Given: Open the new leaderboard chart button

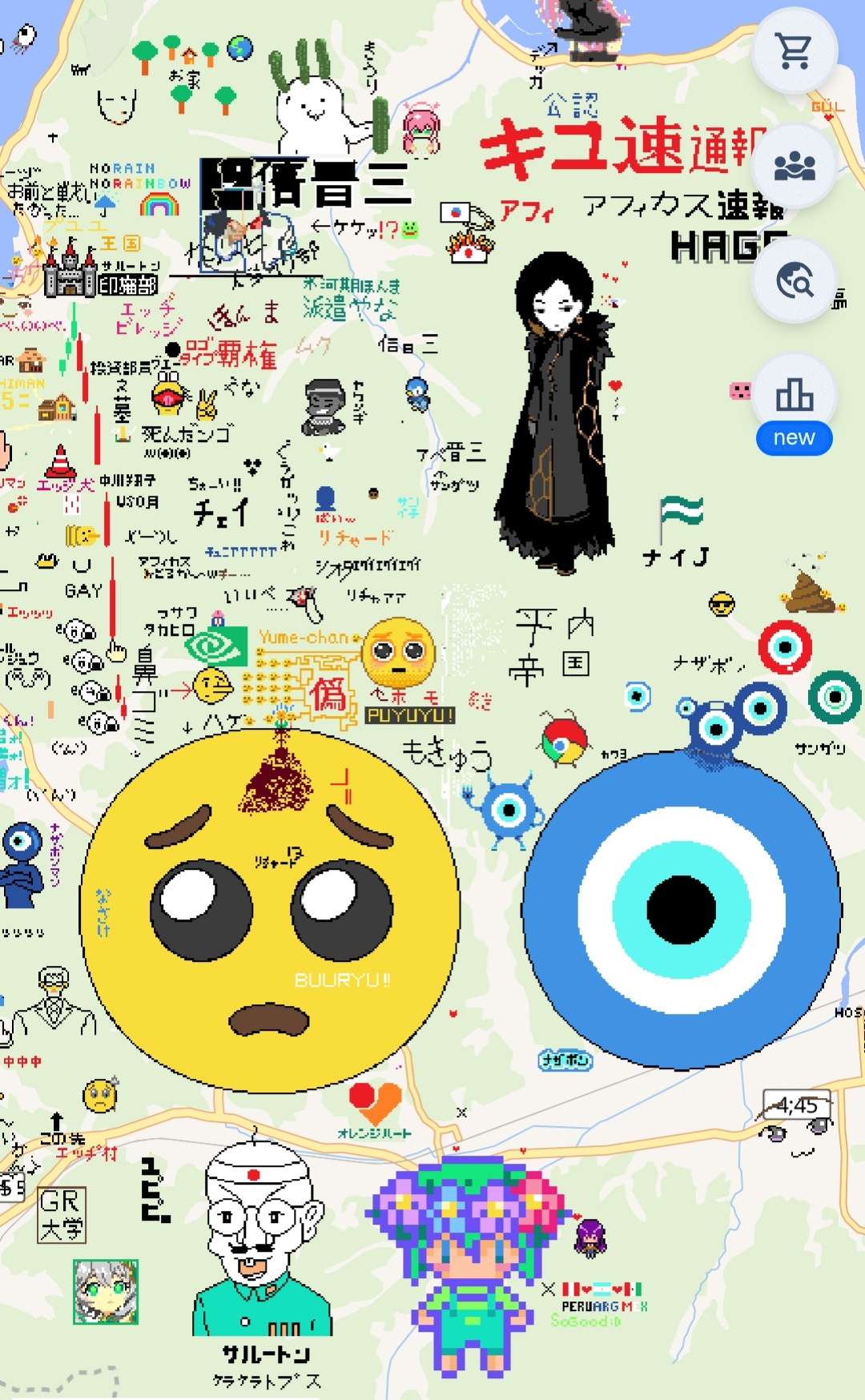Looking at the screenshot, I should click(x=795, y=396).
